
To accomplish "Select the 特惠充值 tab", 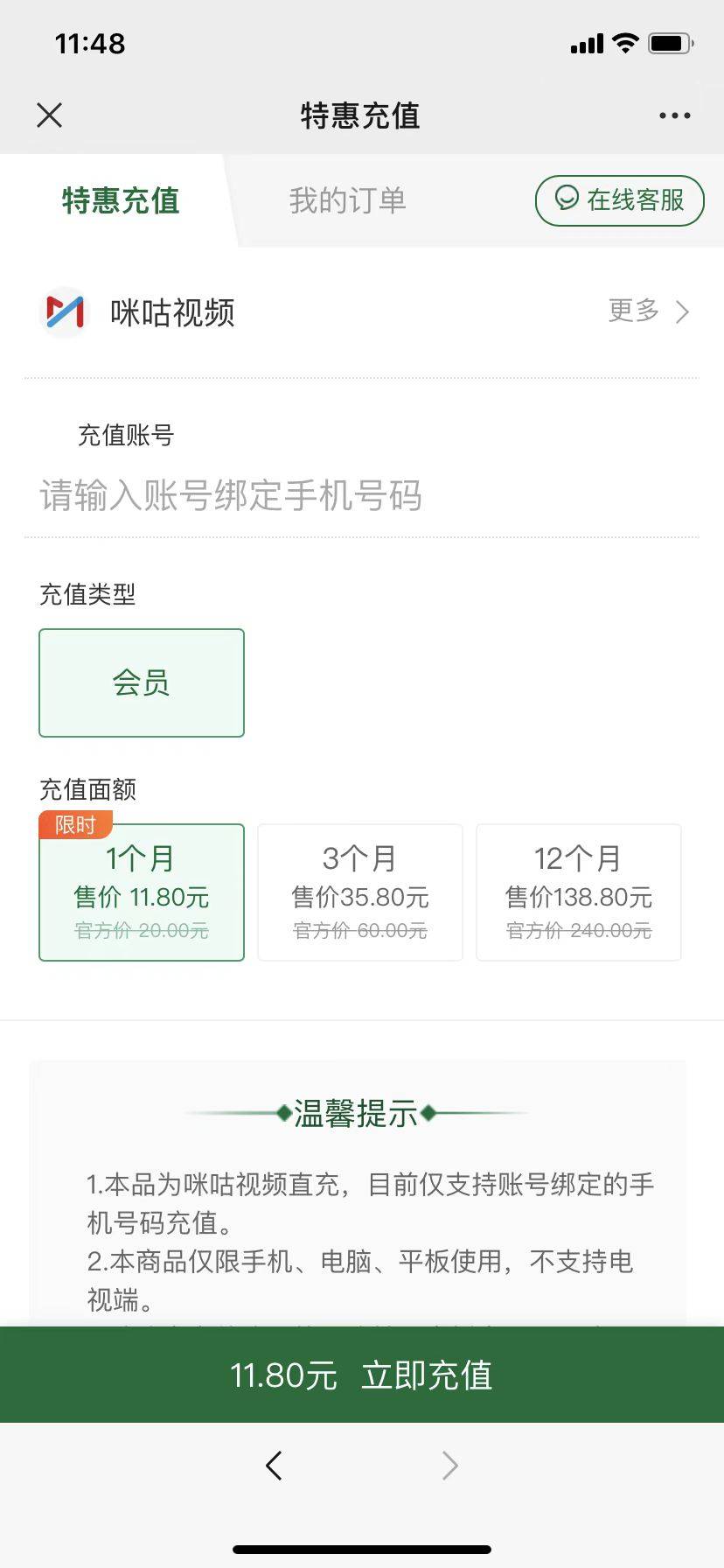I will coord(120,200).
